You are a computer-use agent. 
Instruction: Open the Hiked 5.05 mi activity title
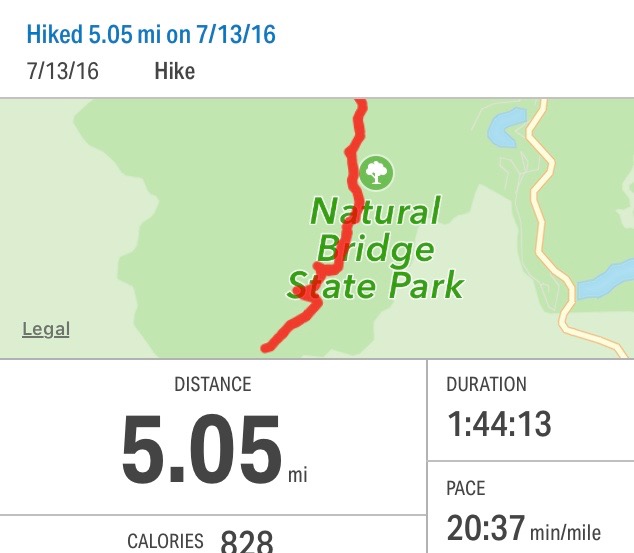click(151, 36)
